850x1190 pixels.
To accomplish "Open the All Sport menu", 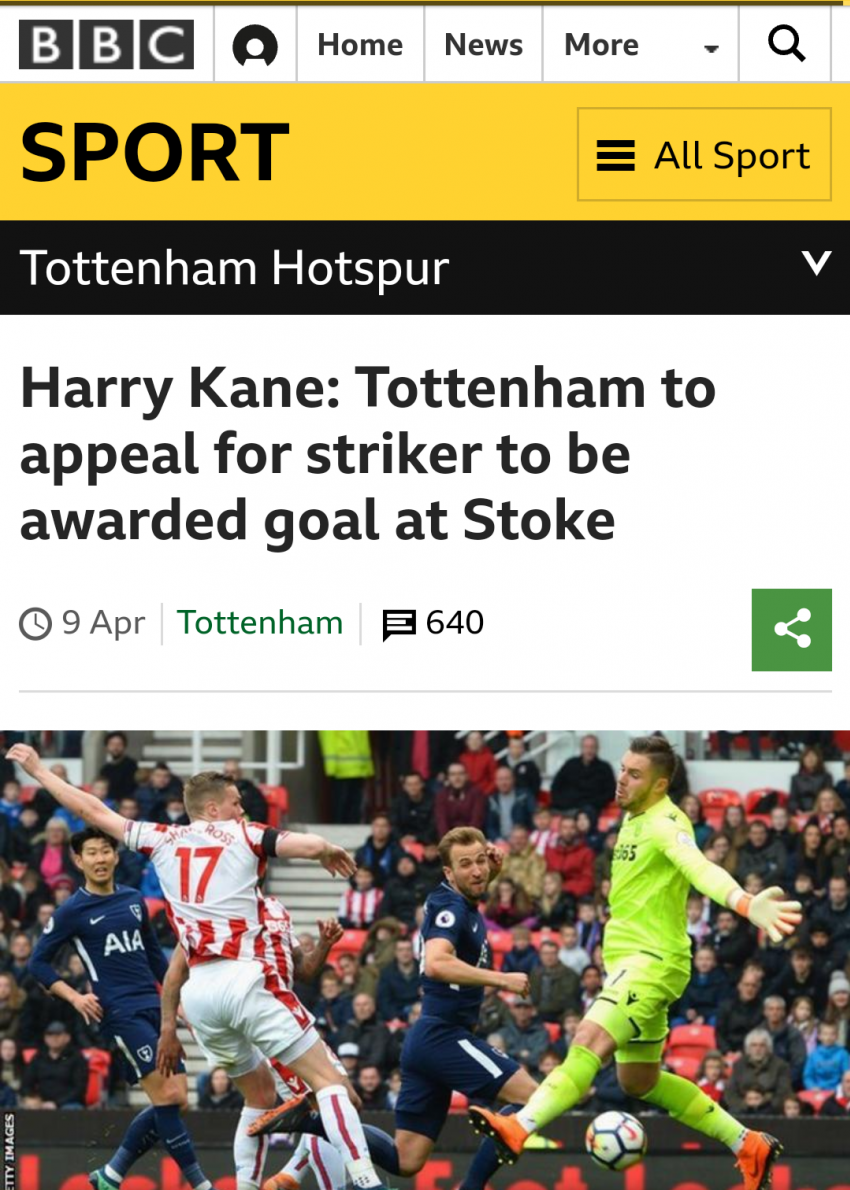I will (704, 156).
